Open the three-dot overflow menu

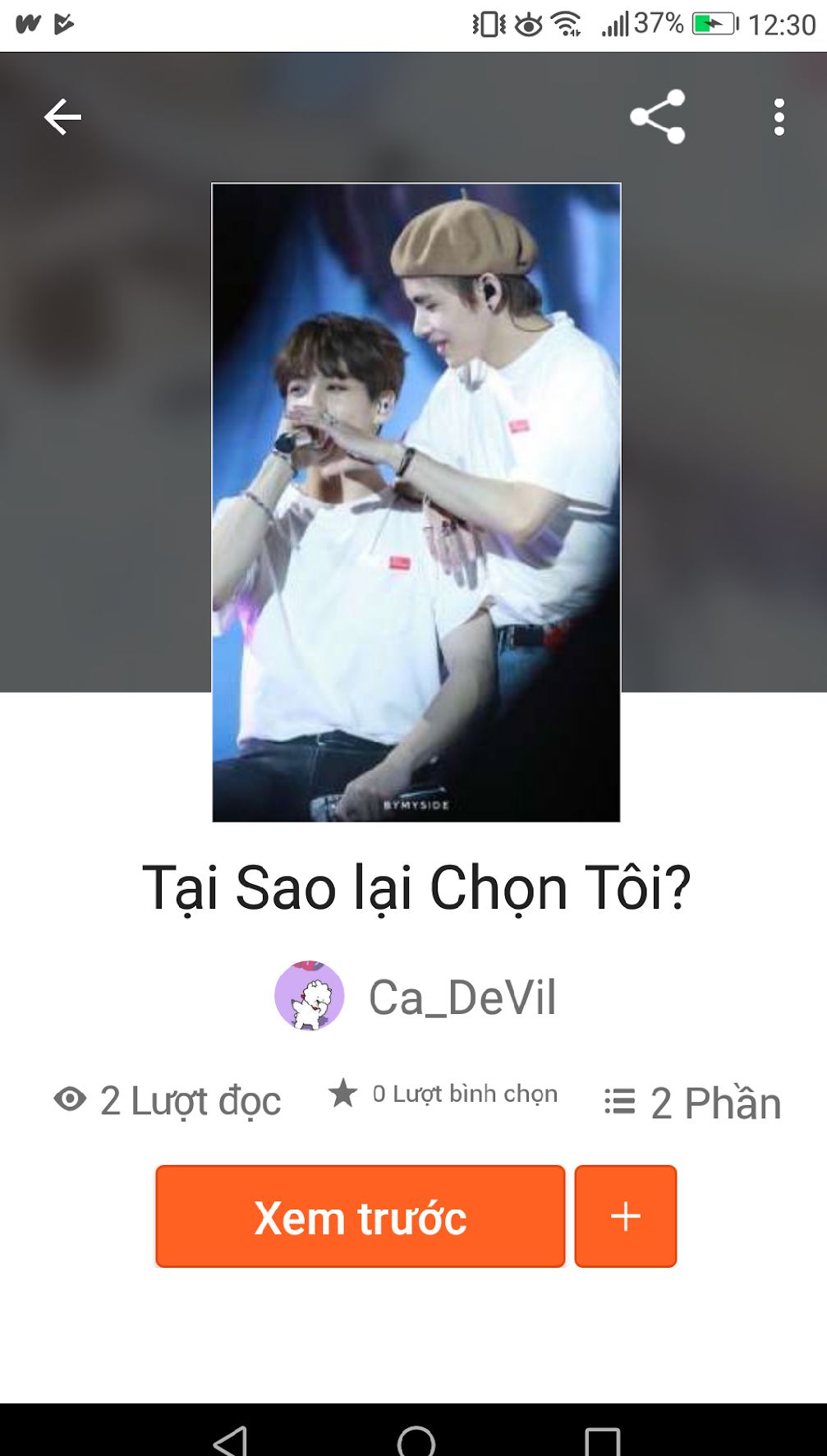pyautogui.click(x=779, y=117)
